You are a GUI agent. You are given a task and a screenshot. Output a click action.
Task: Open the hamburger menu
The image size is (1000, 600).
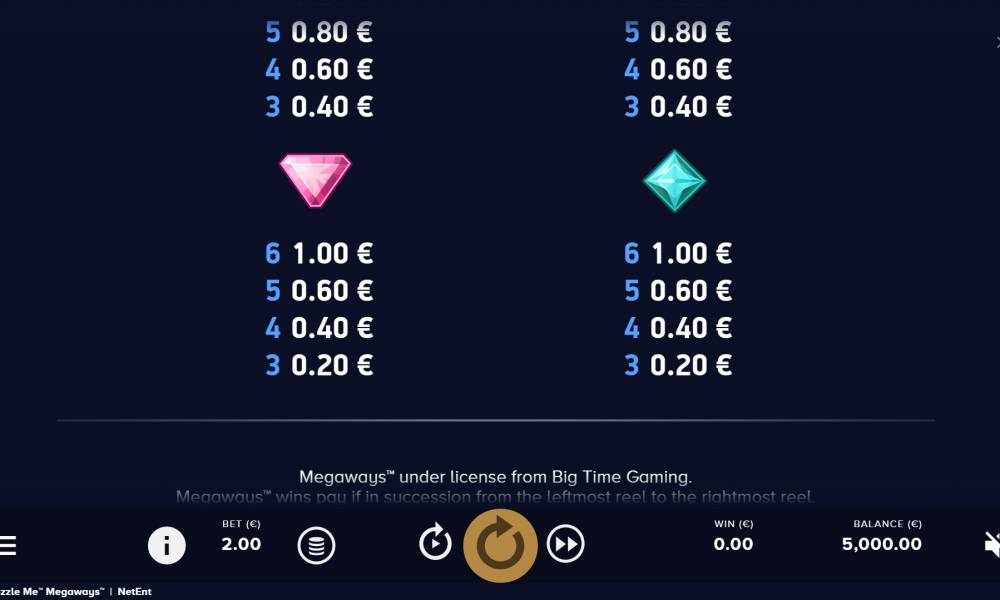(7, 545)
